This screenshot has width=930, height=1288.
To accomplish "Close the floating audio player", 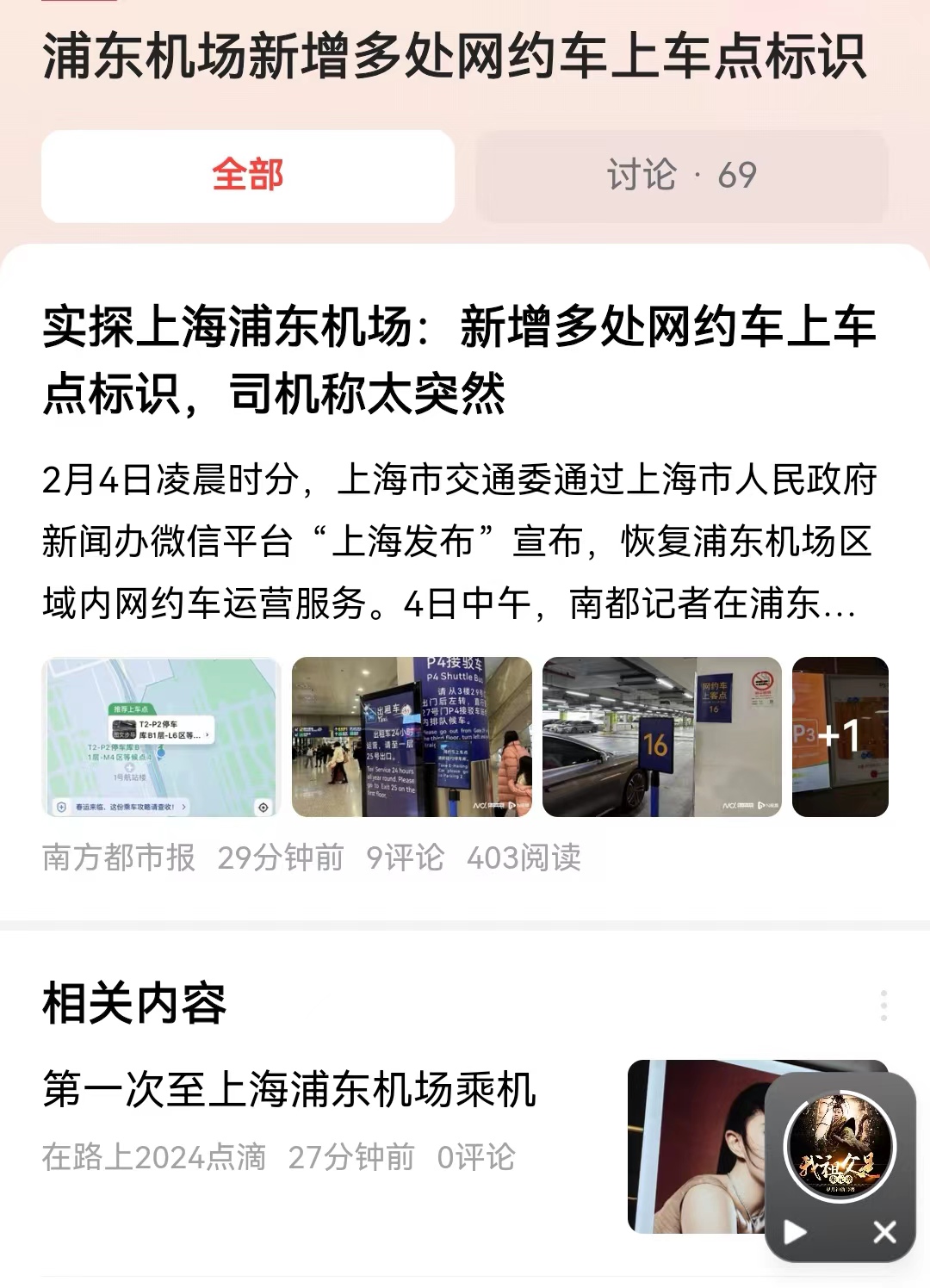I will click(884, 1232).
